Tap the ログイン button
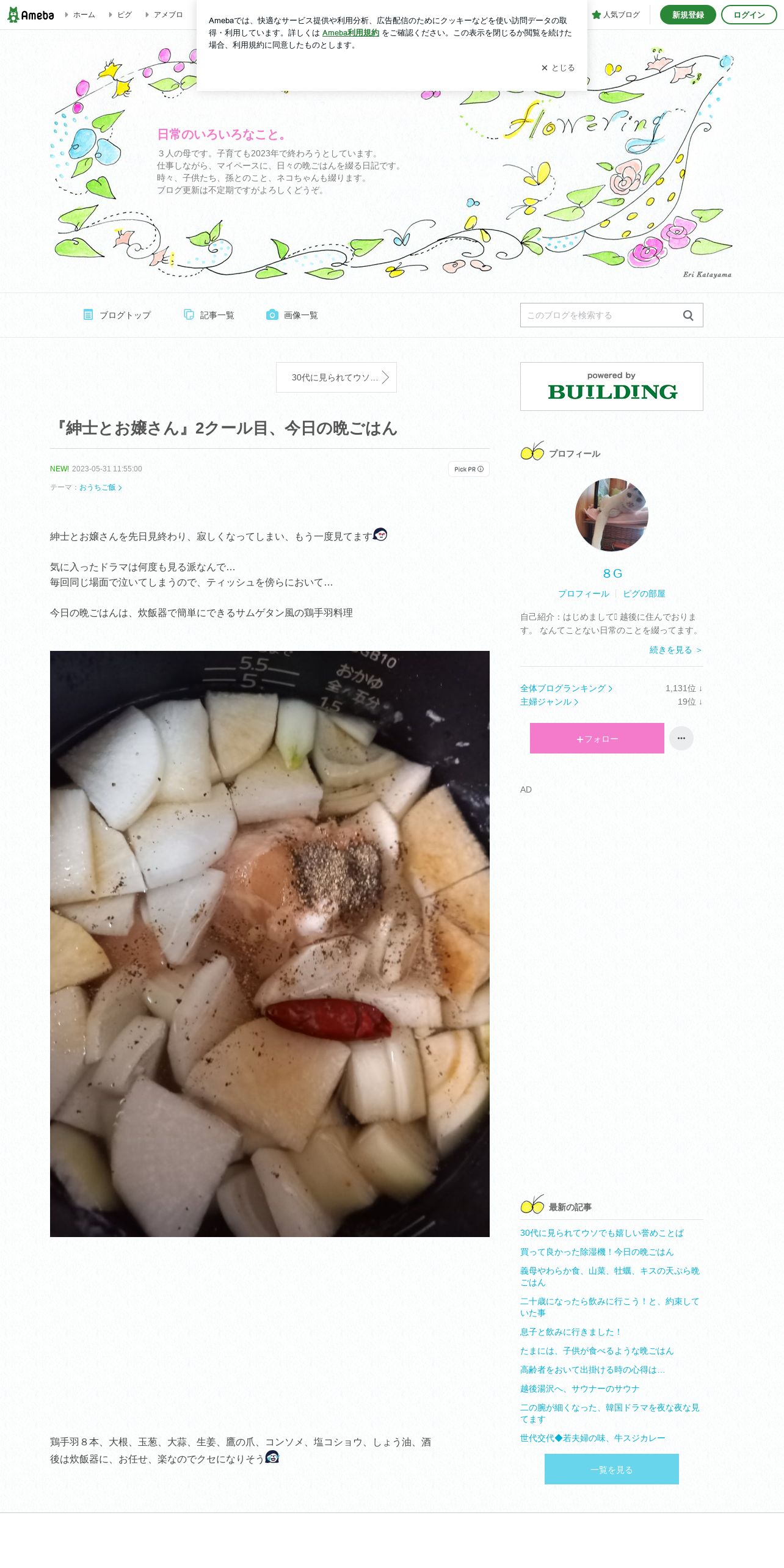Image resolution: width=784 pixels, height=1568 pixels. tap(749, 15)
